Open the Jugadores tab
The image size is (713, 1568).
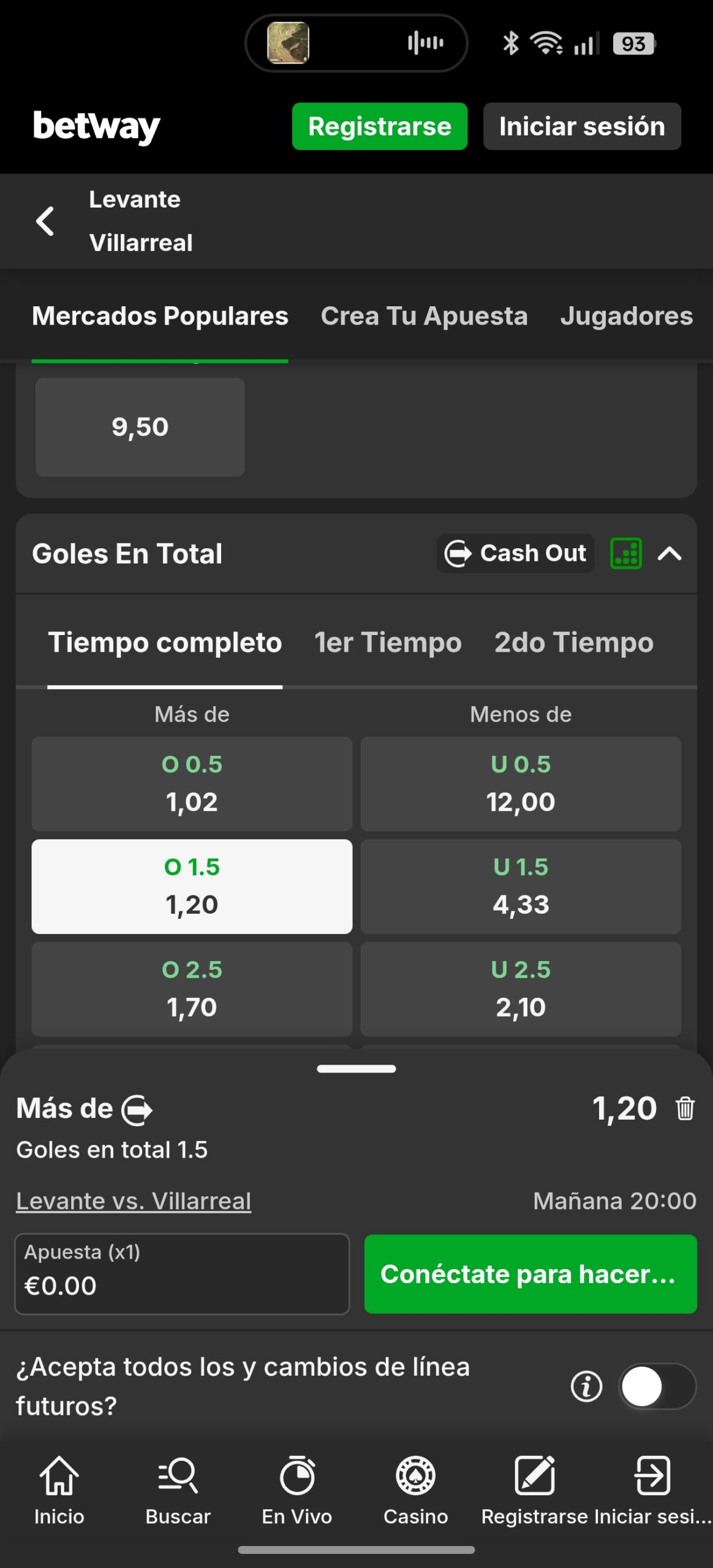point(626,316)
